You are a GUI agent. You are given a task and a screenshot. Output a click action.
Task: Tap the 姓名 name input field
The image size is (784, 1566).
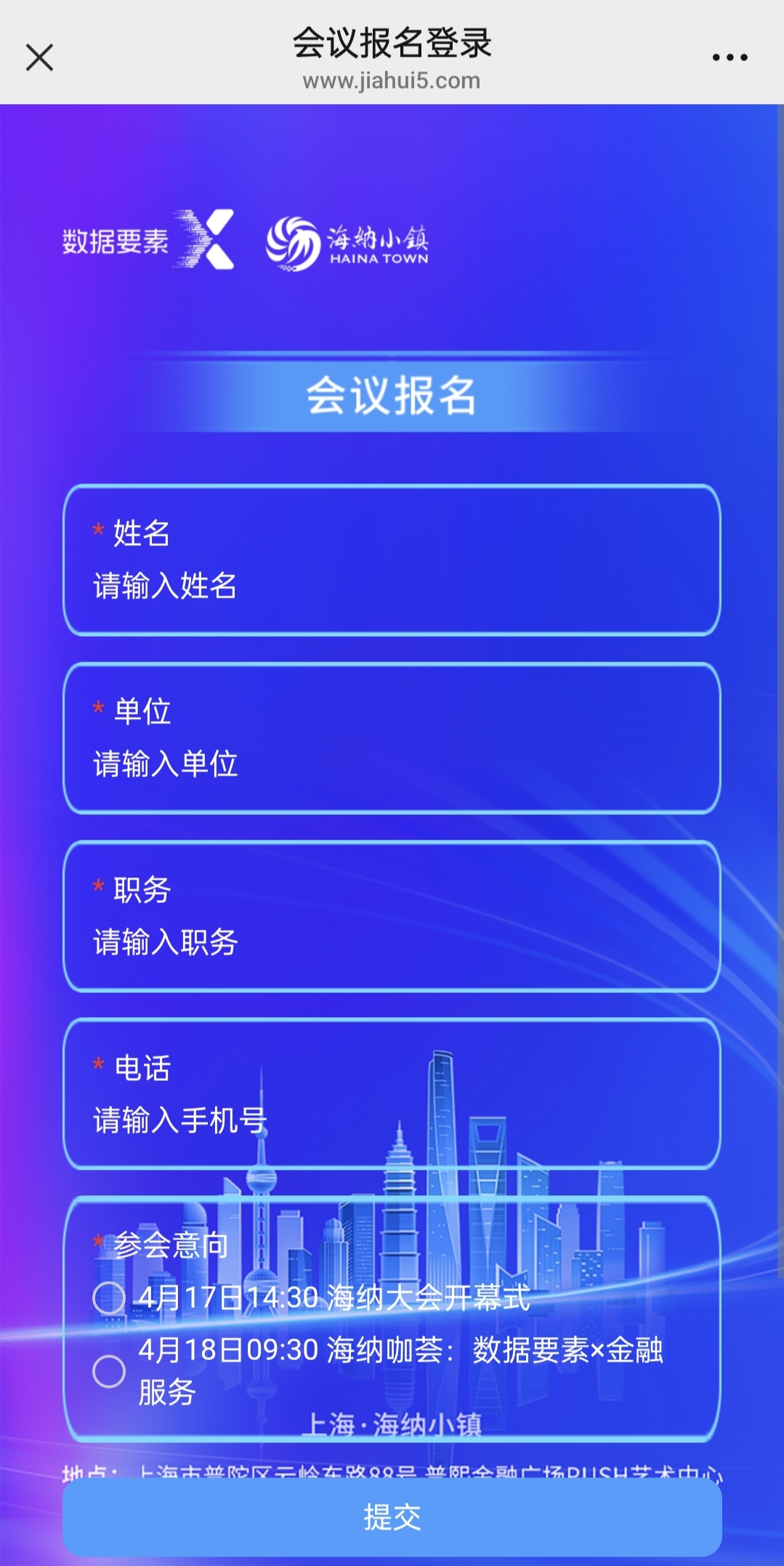coord(391,586)
